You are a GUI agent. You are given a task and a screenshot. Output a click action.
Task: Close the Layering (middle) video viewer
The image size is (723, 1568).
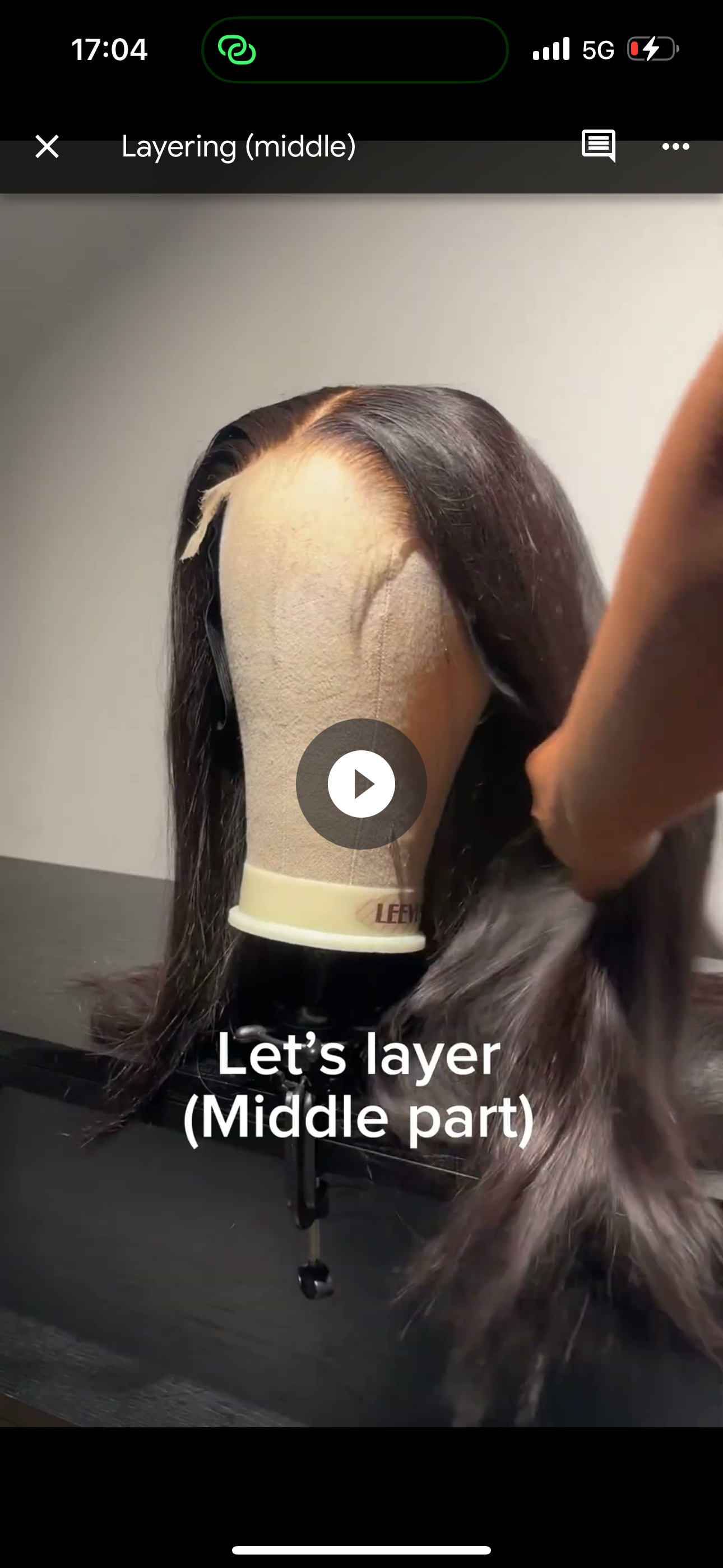(47, 147)
